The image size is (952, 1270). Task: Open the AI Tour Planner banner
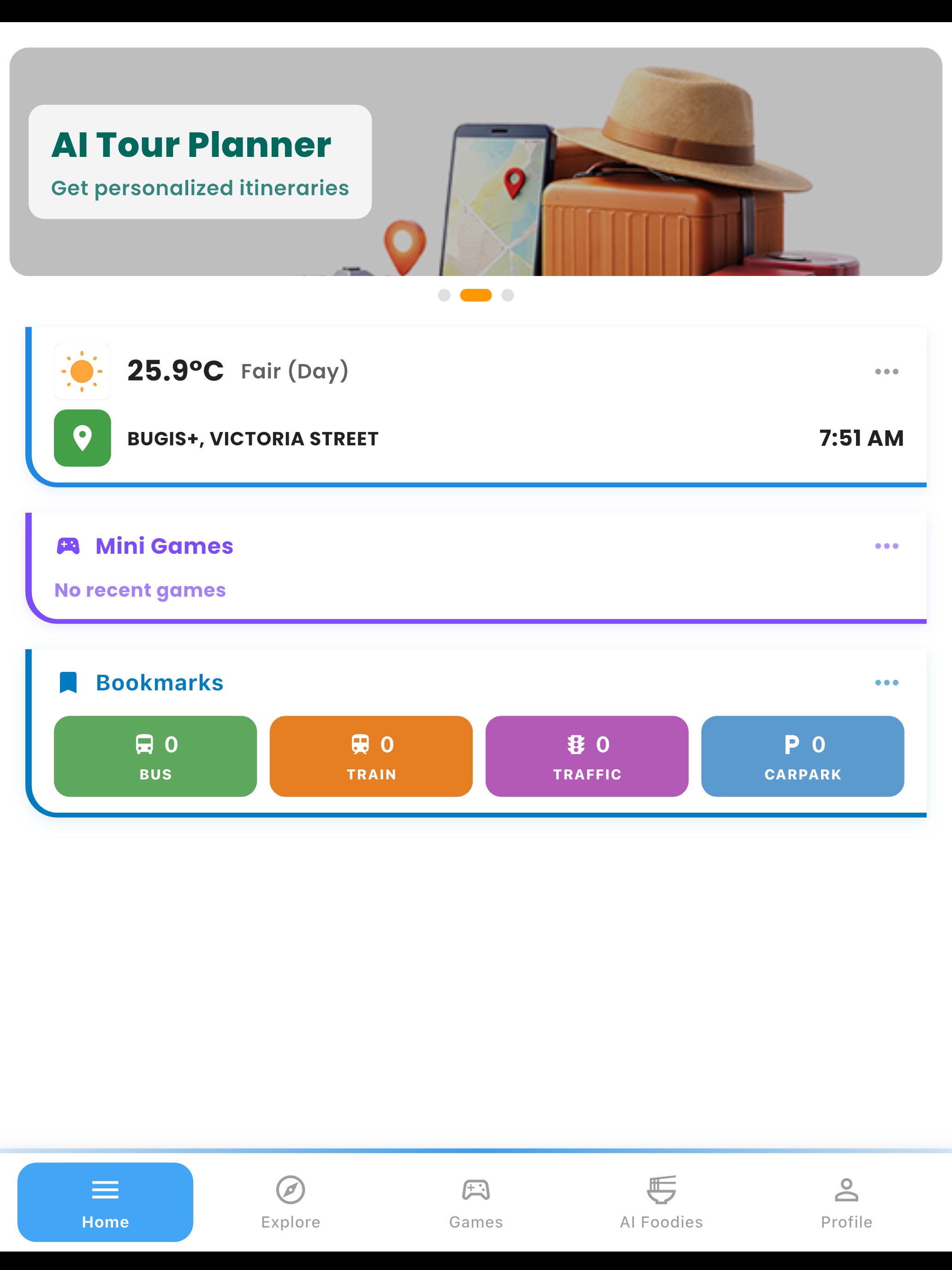[x=476, y=161]
